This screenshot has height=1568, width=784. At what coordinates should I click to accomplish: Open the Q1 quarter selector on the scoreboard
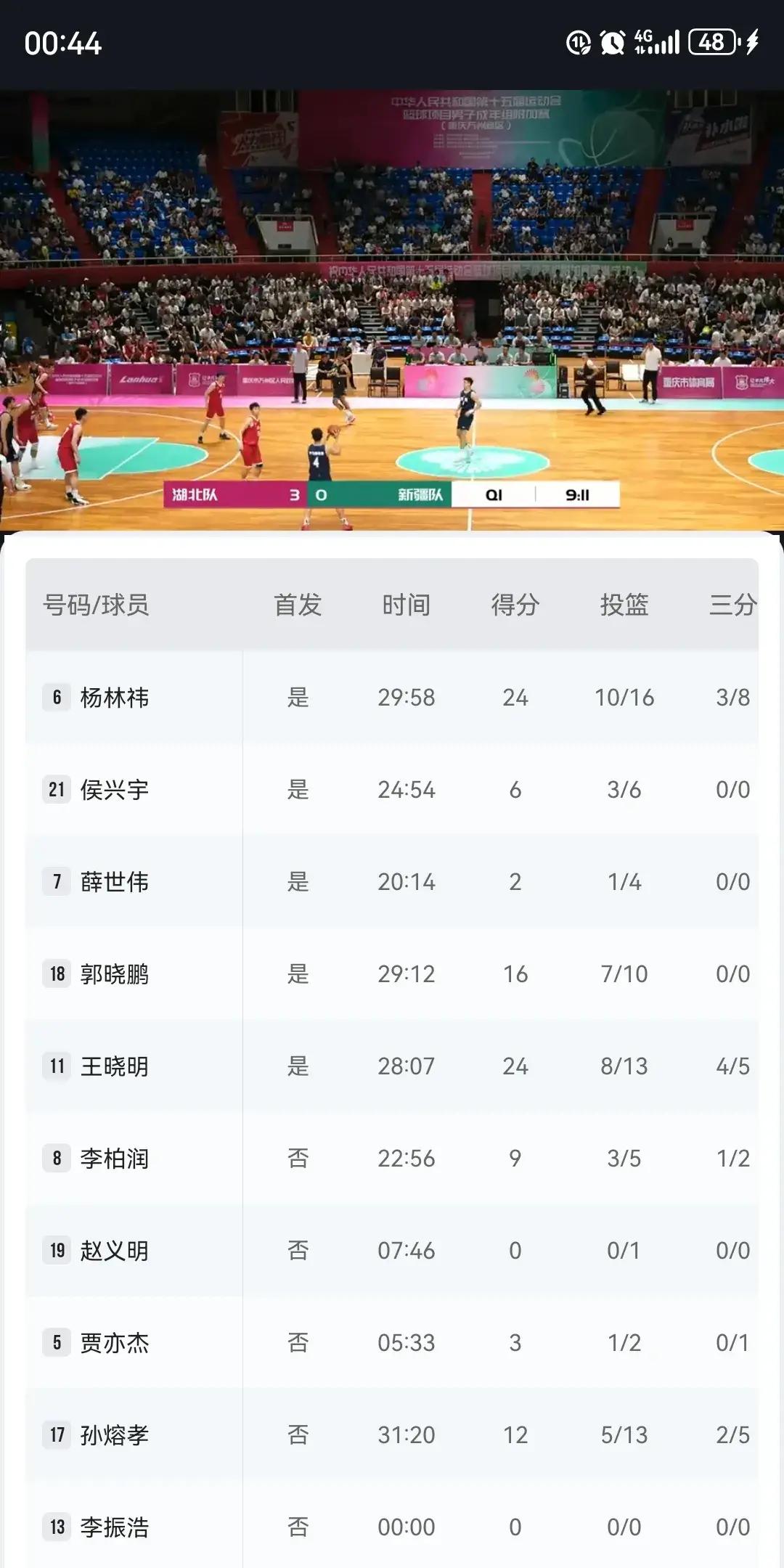(x=492, y=494)
